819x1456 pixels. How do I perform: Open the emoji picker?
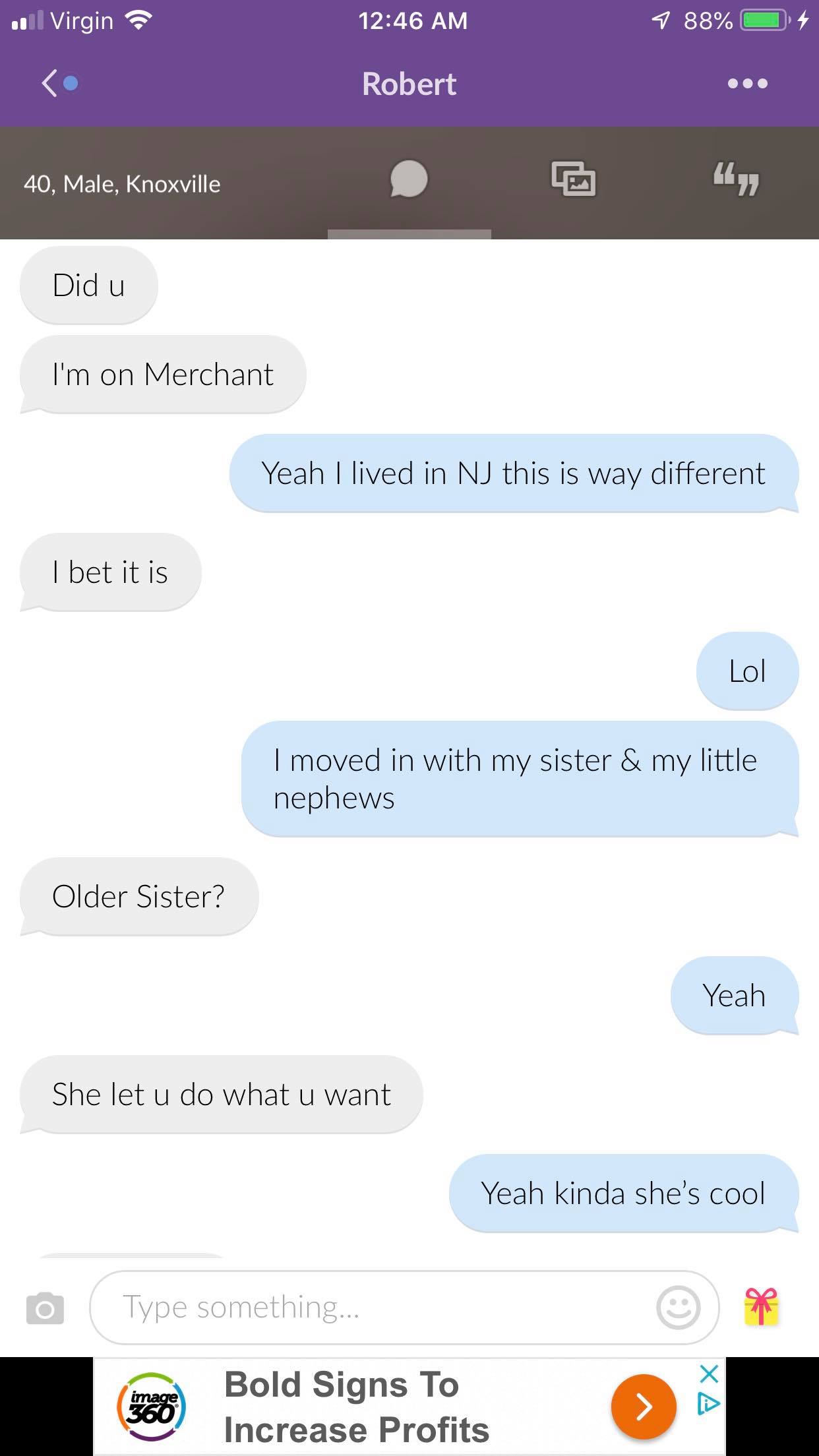click(678, 1307)
